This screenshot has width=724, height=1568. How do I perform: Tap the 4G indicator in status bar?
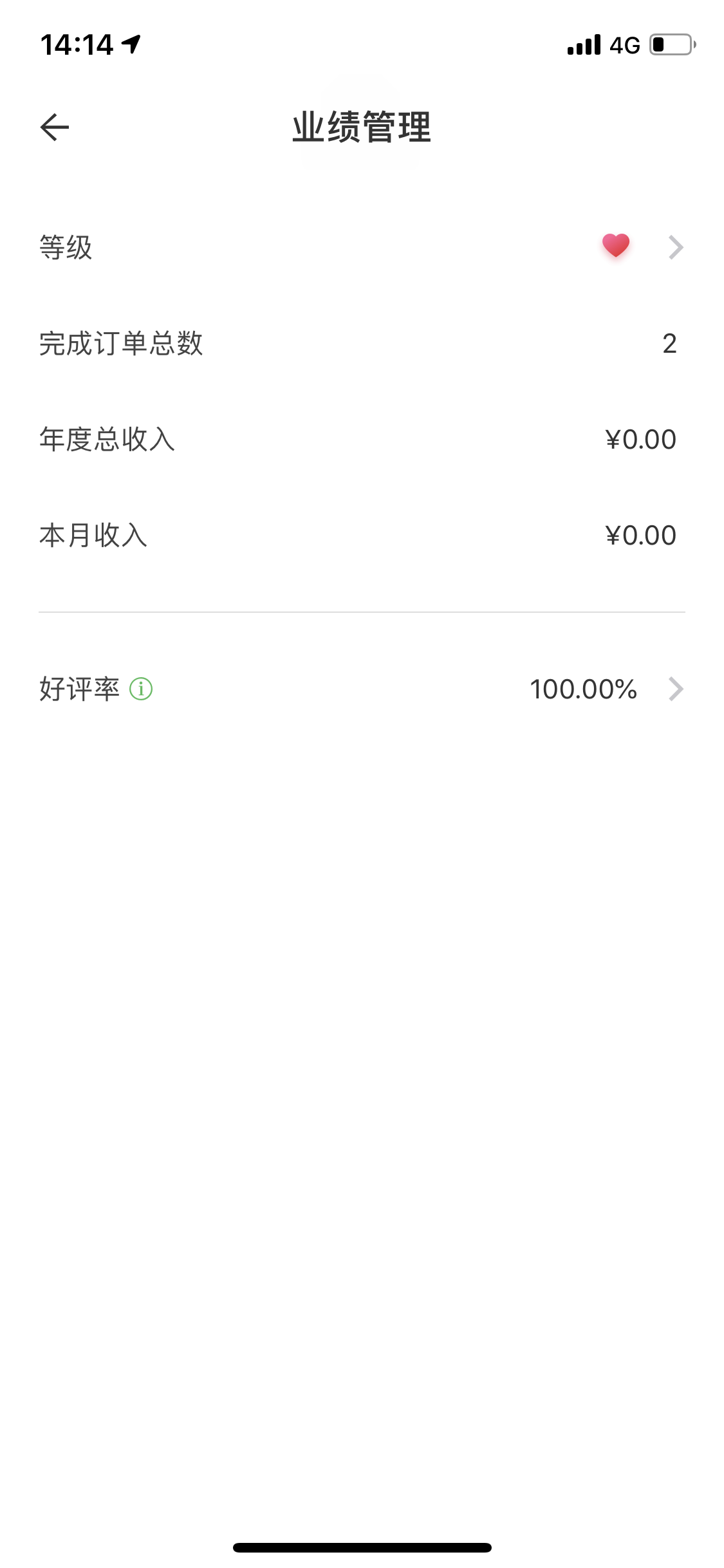(623, 42)
